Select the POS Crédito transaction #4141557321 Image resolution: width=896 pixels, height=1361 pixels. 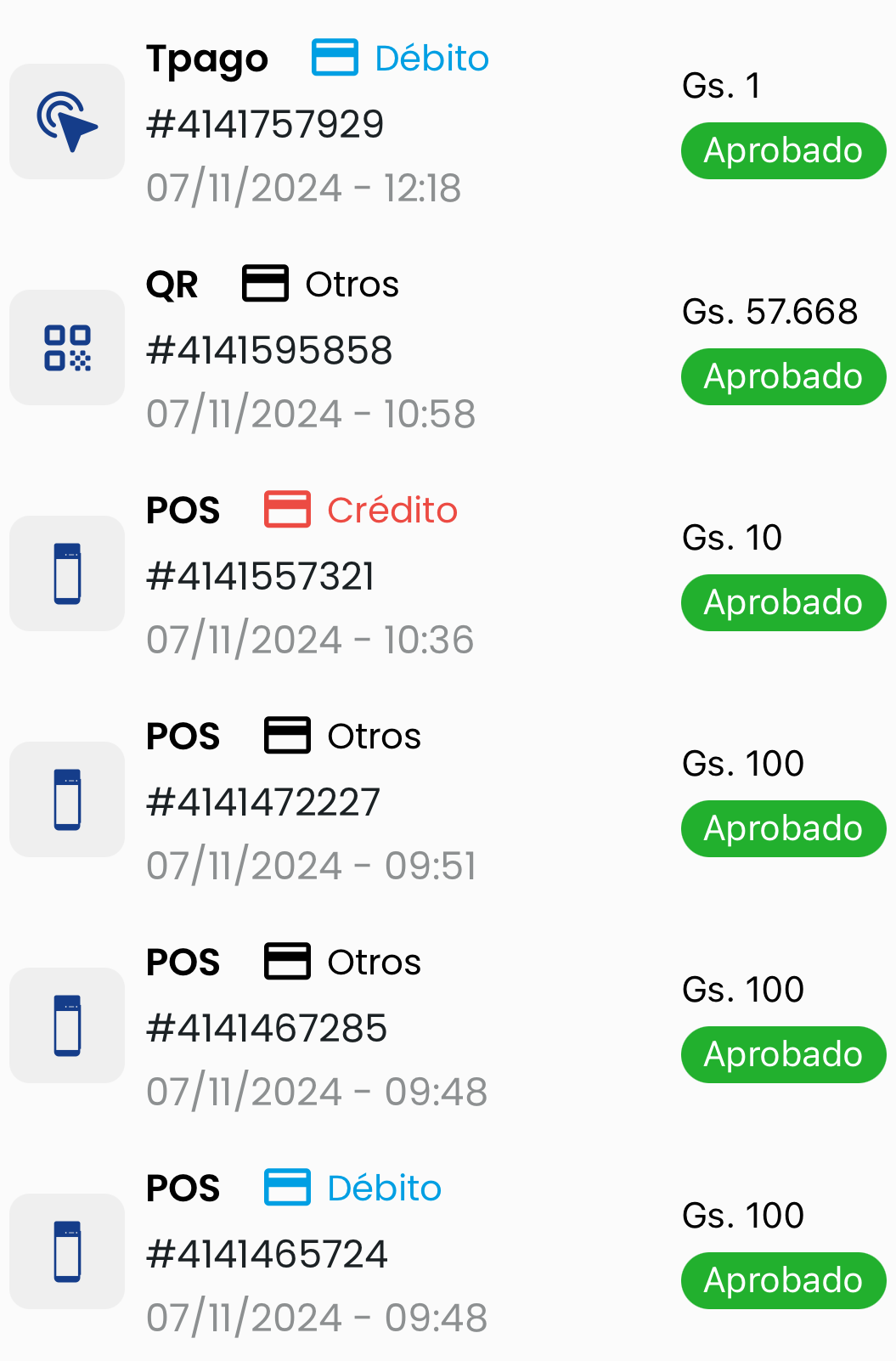pos(260,576)
